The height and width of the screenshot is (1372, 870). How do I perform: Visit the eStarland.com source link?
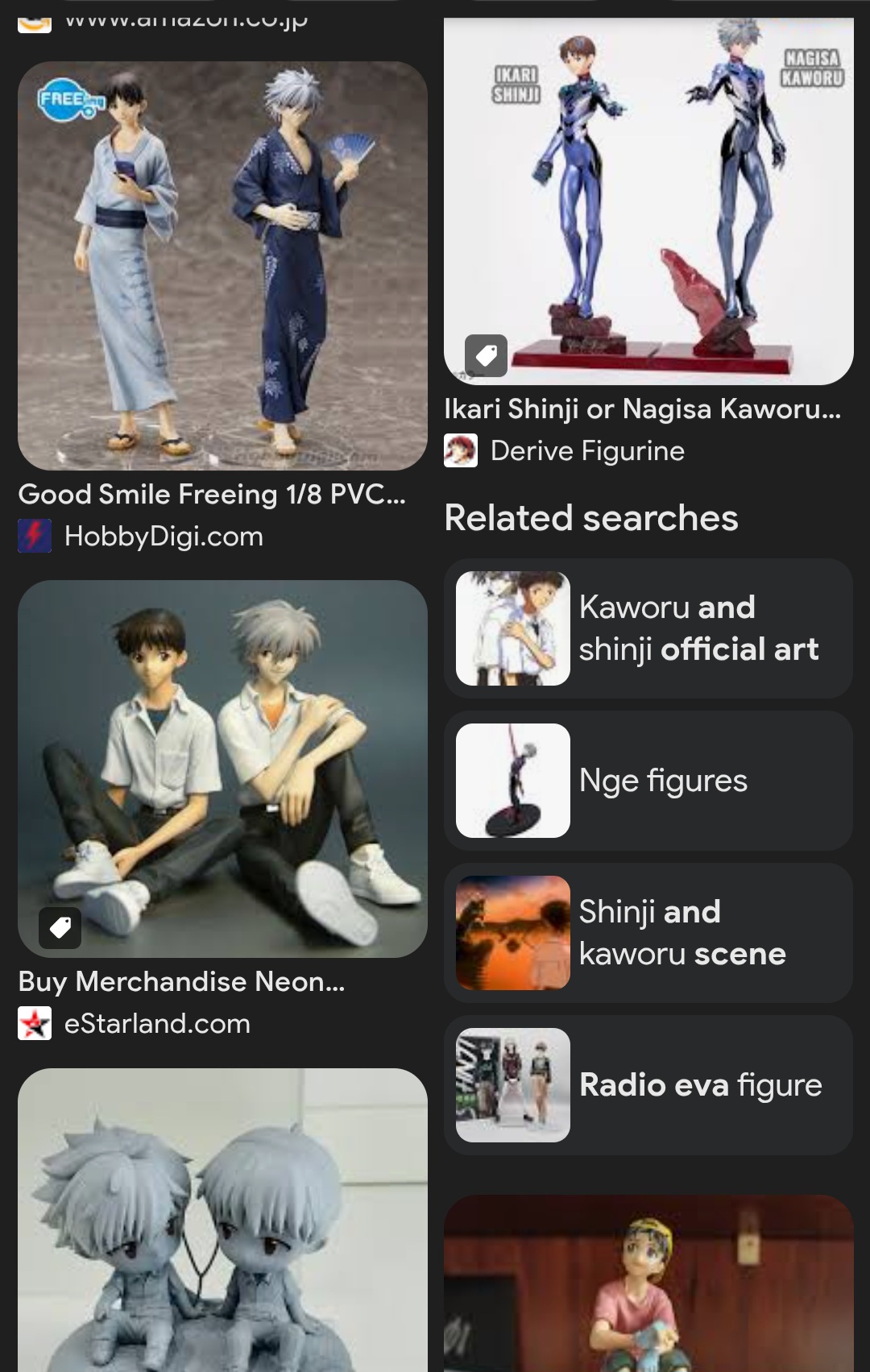pyautogui.click(x=157, y=1024)
